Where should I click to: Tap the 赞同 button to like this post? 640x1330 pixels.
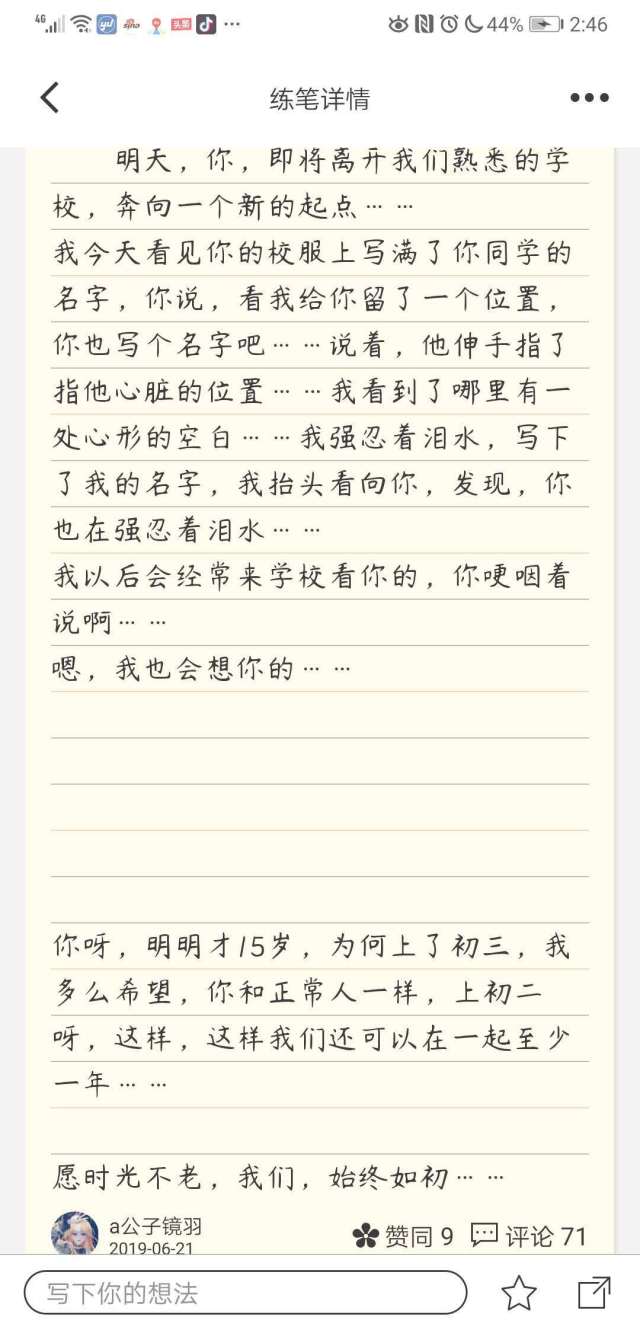(403, 1237)
